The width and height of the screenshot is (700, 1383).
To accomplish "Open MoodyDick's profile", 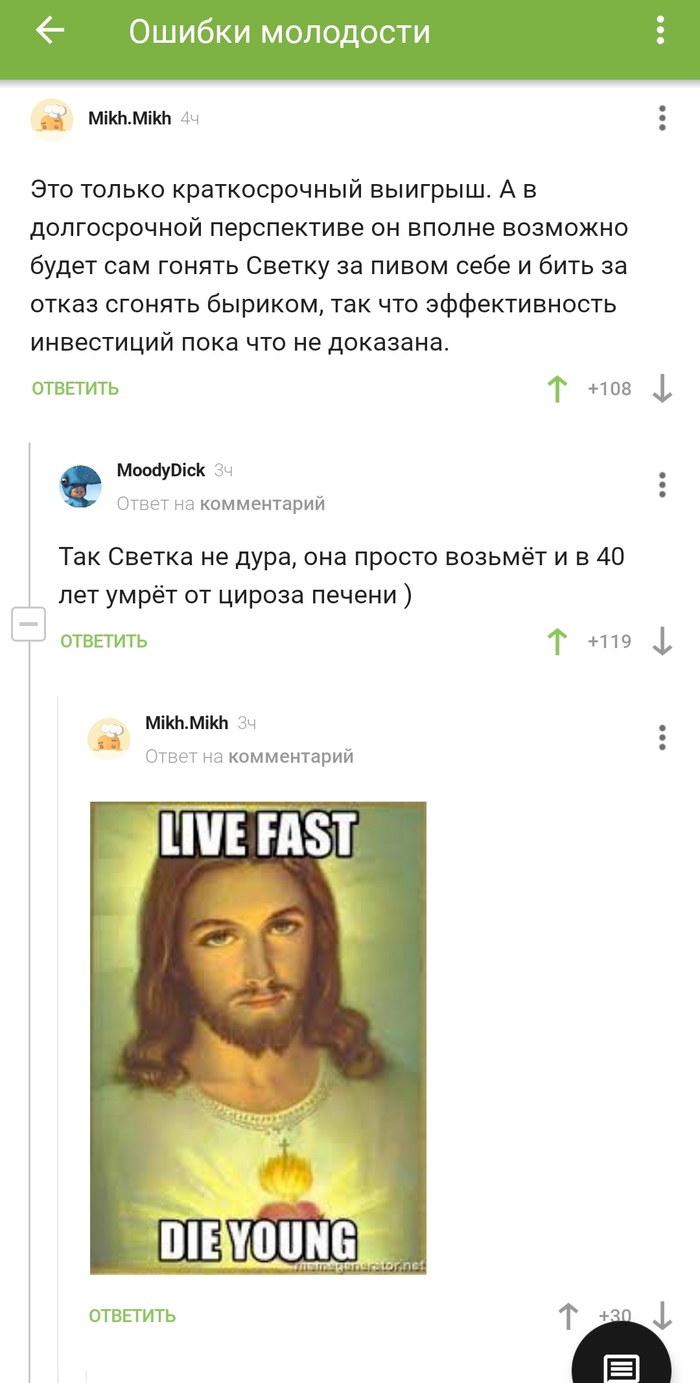I will [160, 470].
